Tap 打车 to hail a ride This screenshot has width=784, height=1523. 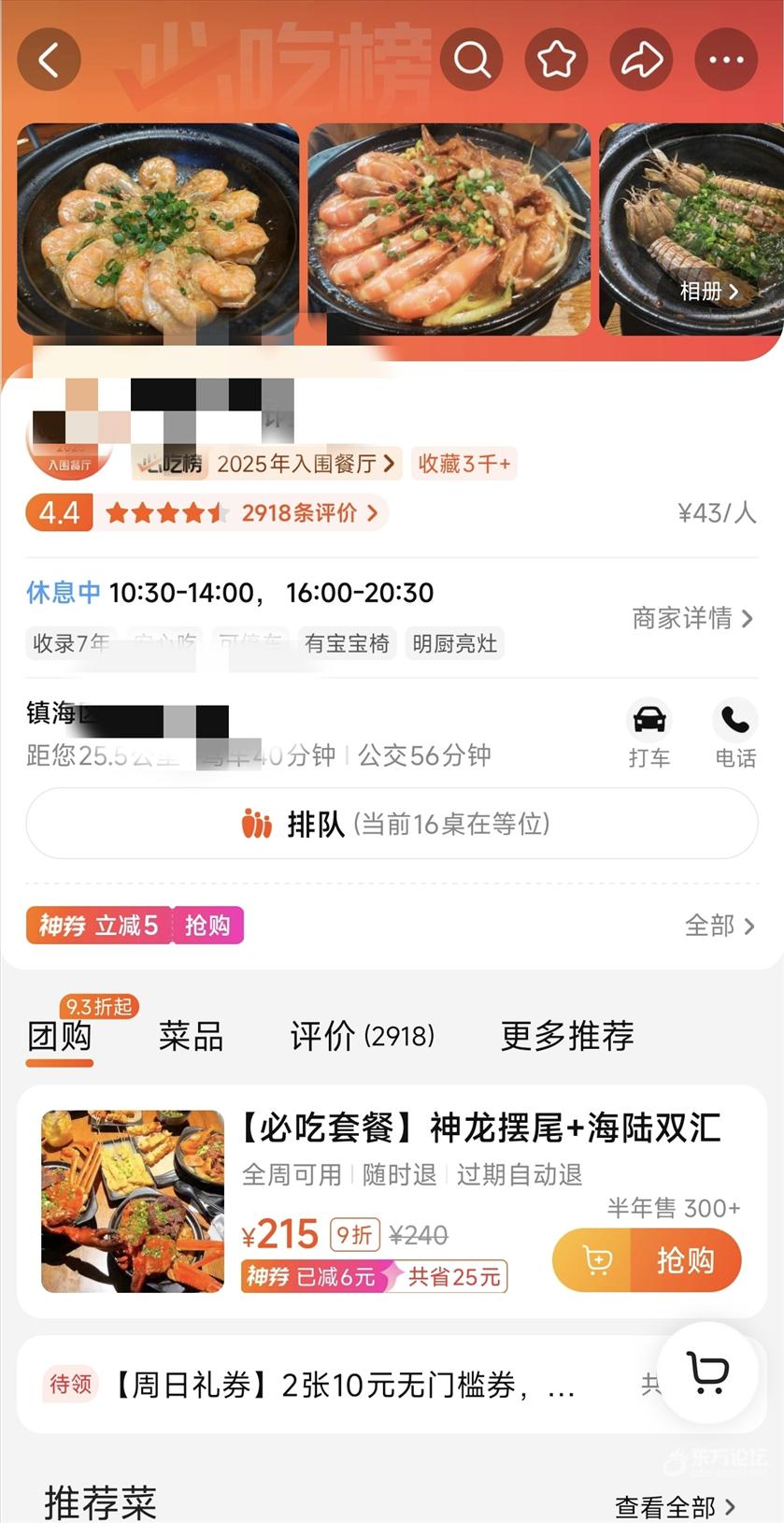tap(649, 734)
